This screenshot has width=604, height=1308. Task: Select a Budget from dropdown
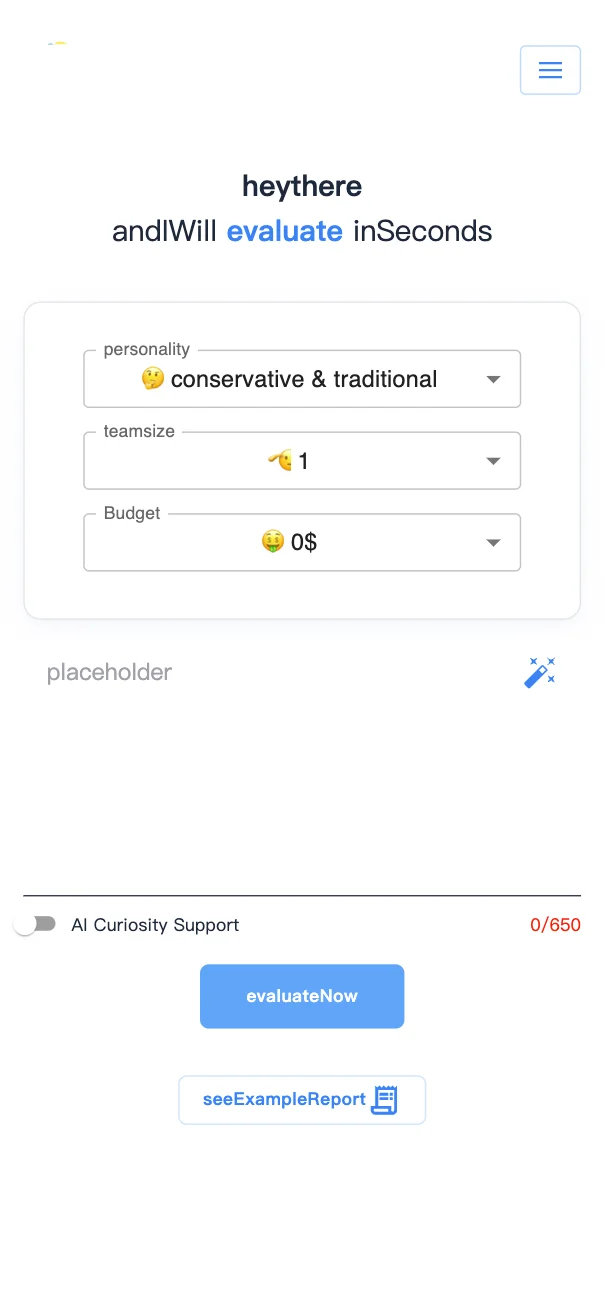[302, 543]
